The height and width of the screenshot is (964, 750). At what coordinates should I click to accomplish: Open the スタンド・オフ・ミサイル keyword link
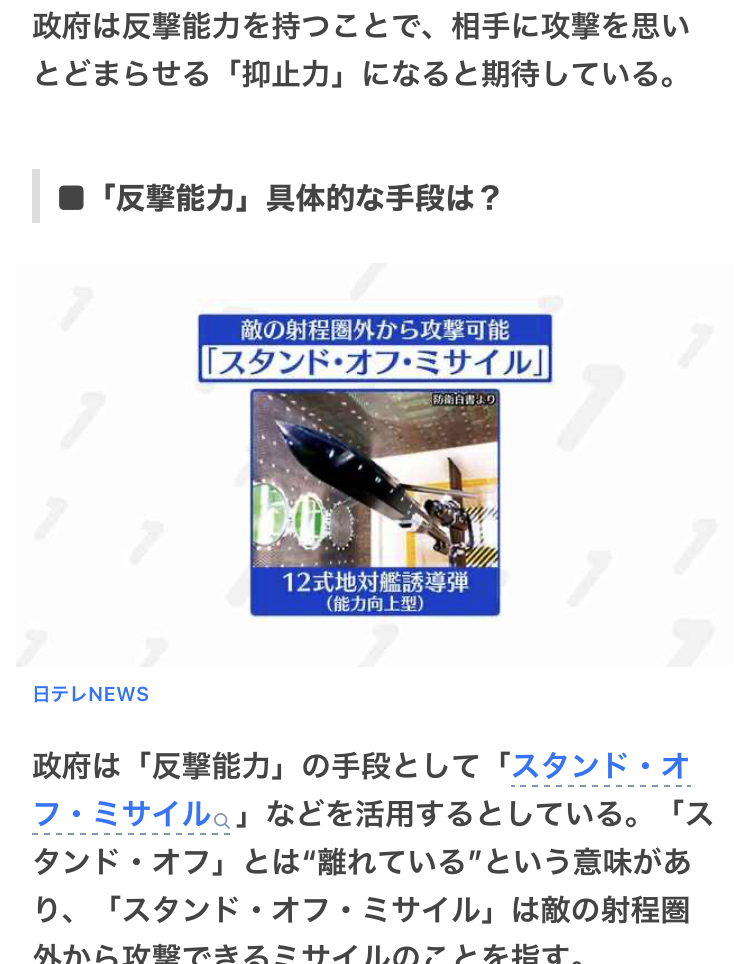[600, 768]
